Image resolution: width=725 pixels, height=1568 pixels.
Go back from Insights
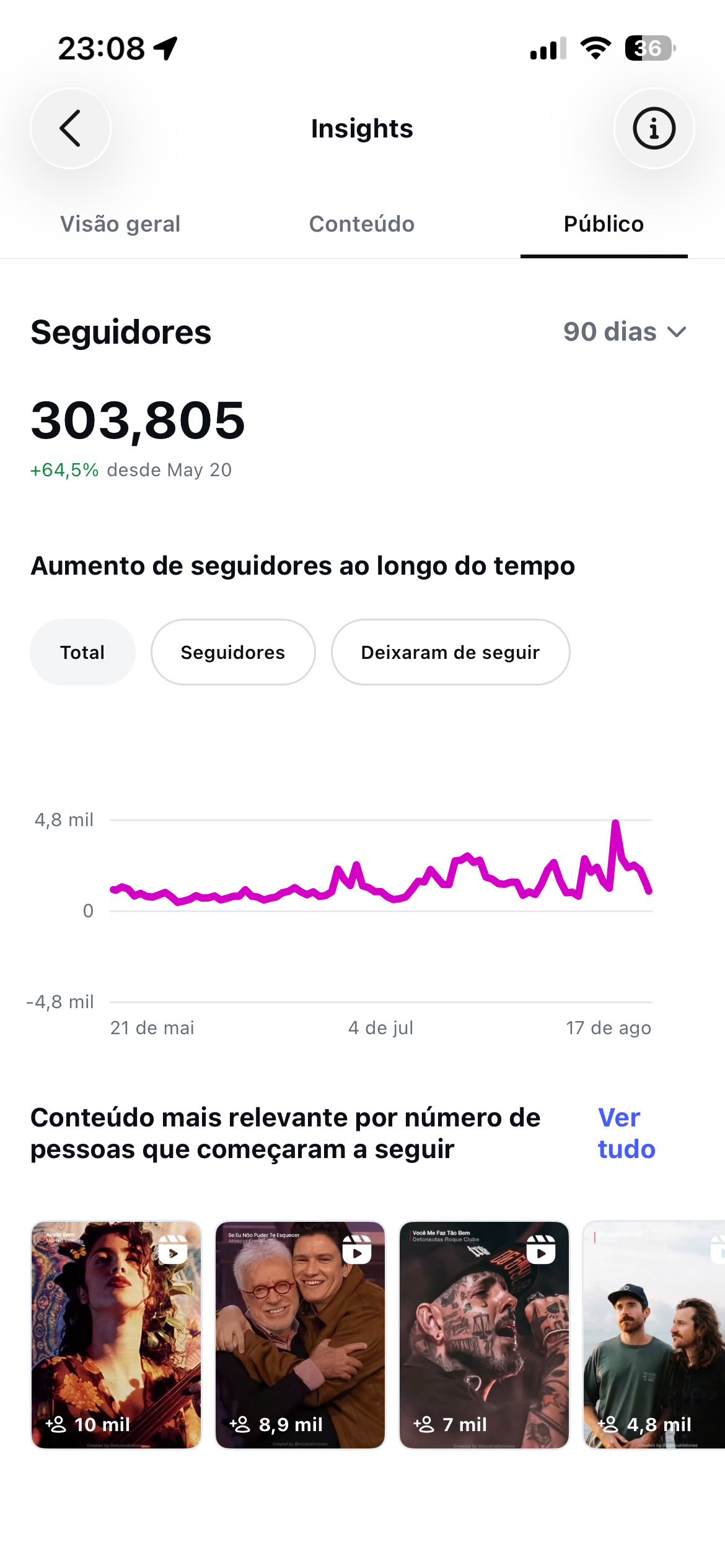tap(71, 128)
